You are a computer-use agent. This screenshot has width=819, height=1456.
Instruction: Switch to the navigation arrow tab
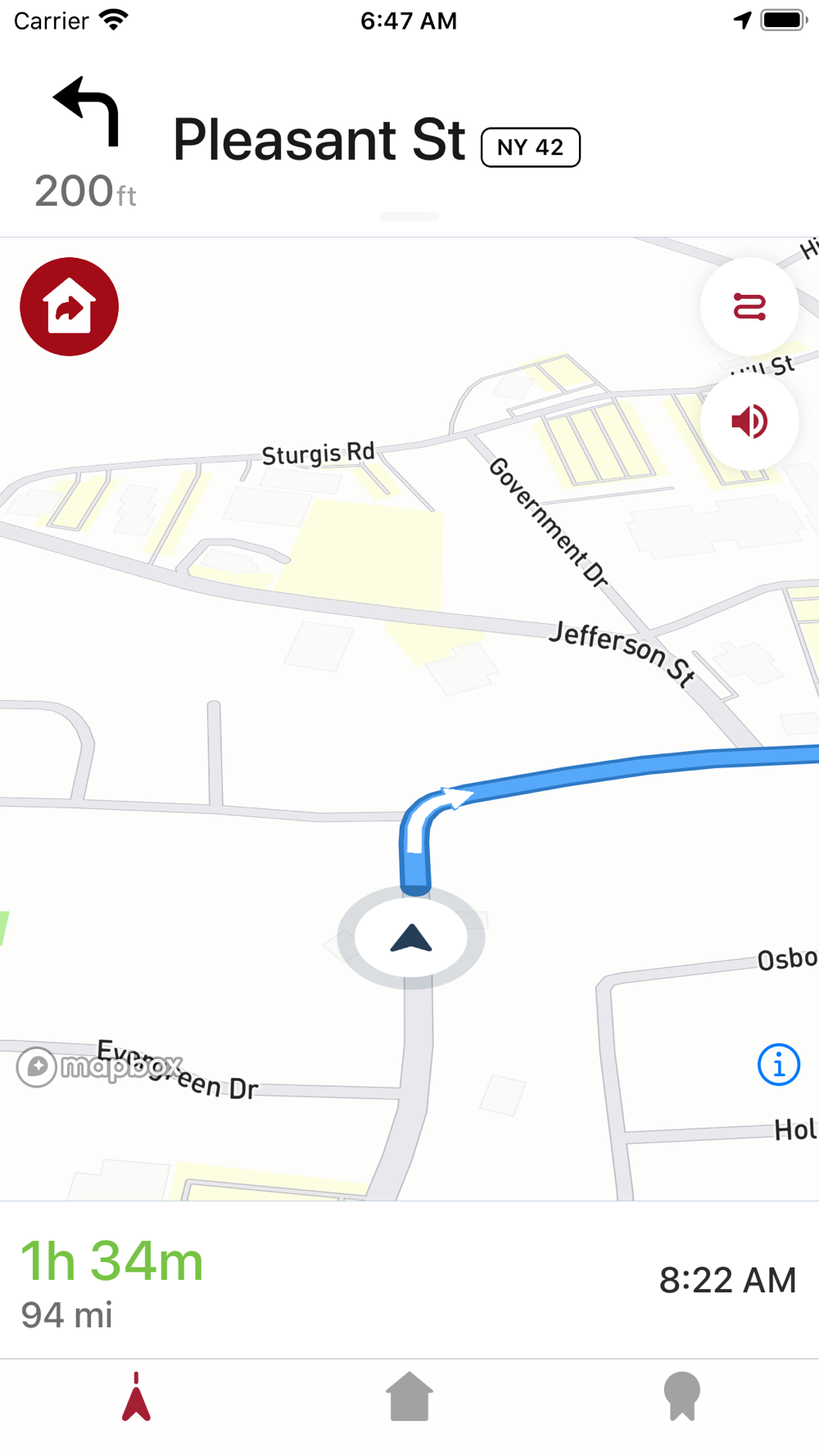(137, 1397)
